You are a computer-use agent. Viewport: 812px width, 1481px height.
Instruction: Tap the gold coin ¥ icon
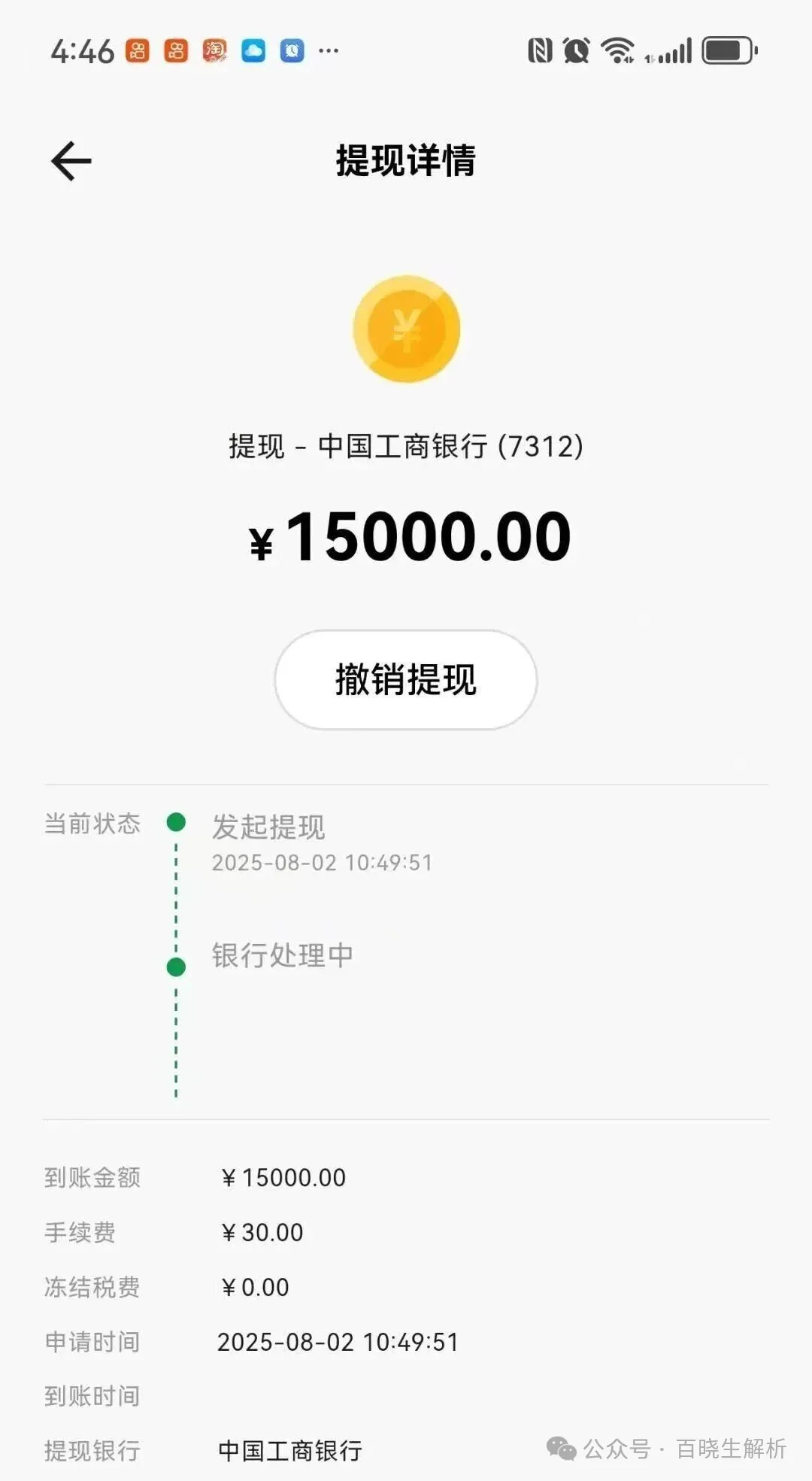[406, 329]
